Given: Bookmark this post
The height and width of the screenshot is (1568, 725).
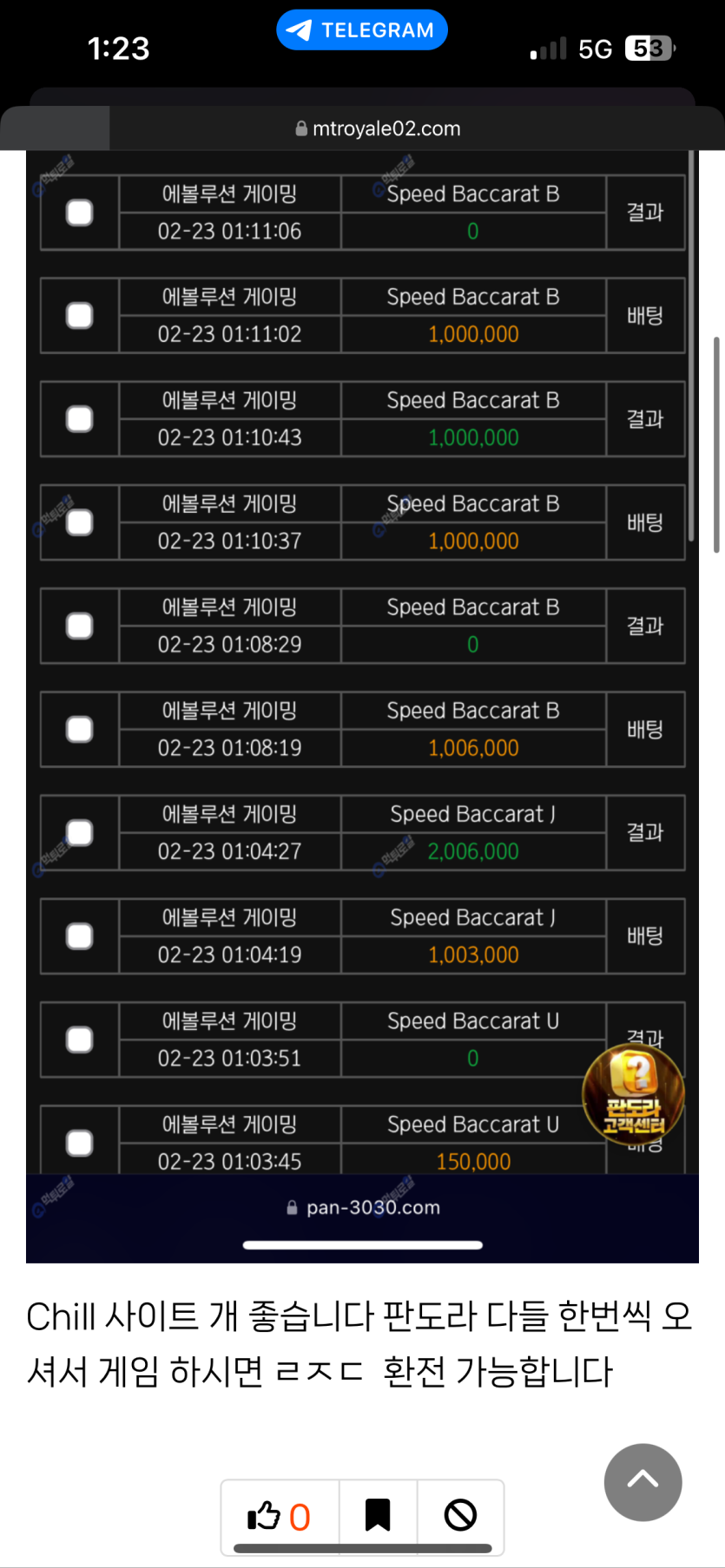Looking at the screenshot, I should pyautogui.click(x=378, y=1515).
